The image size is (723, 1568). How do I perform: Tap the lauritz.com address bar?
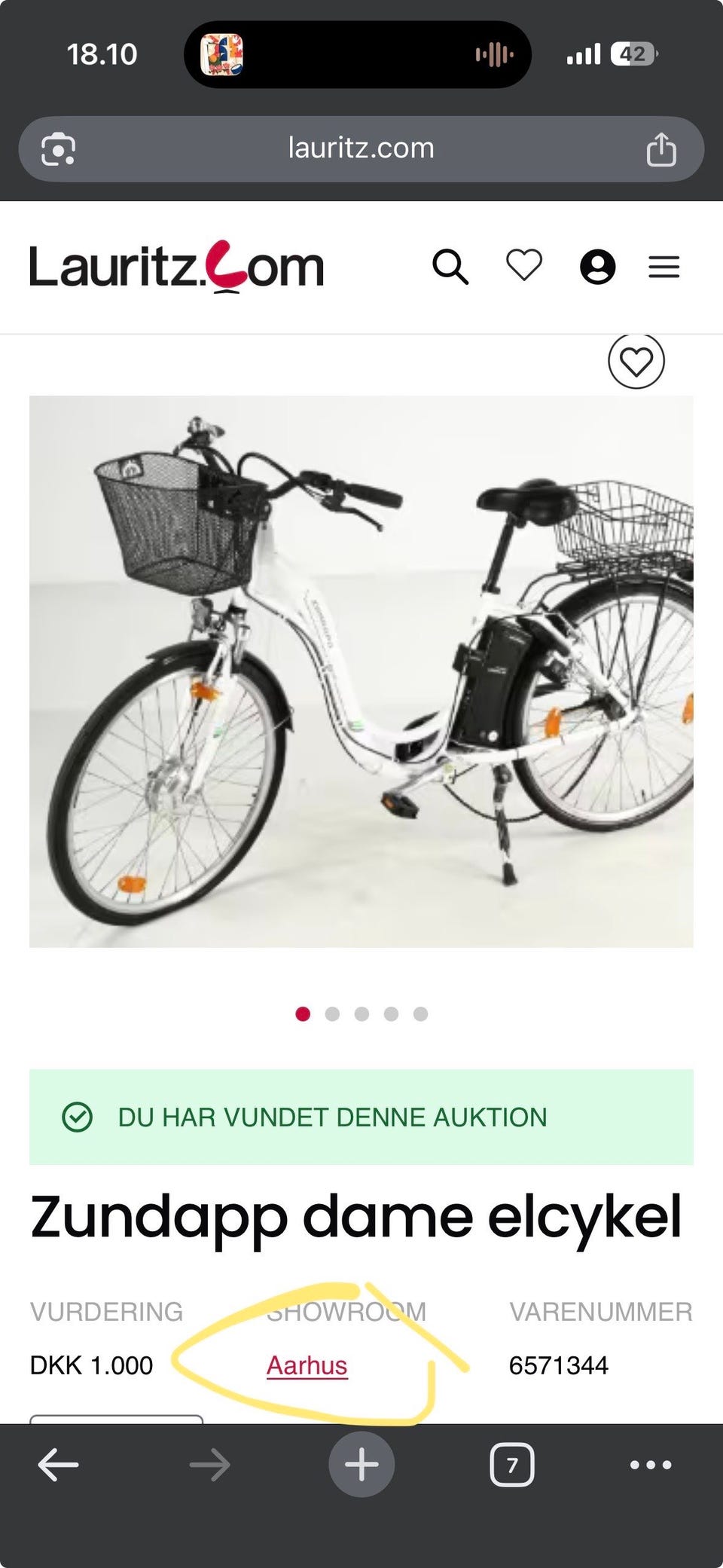pyautogui.click(x=360, y=148)
